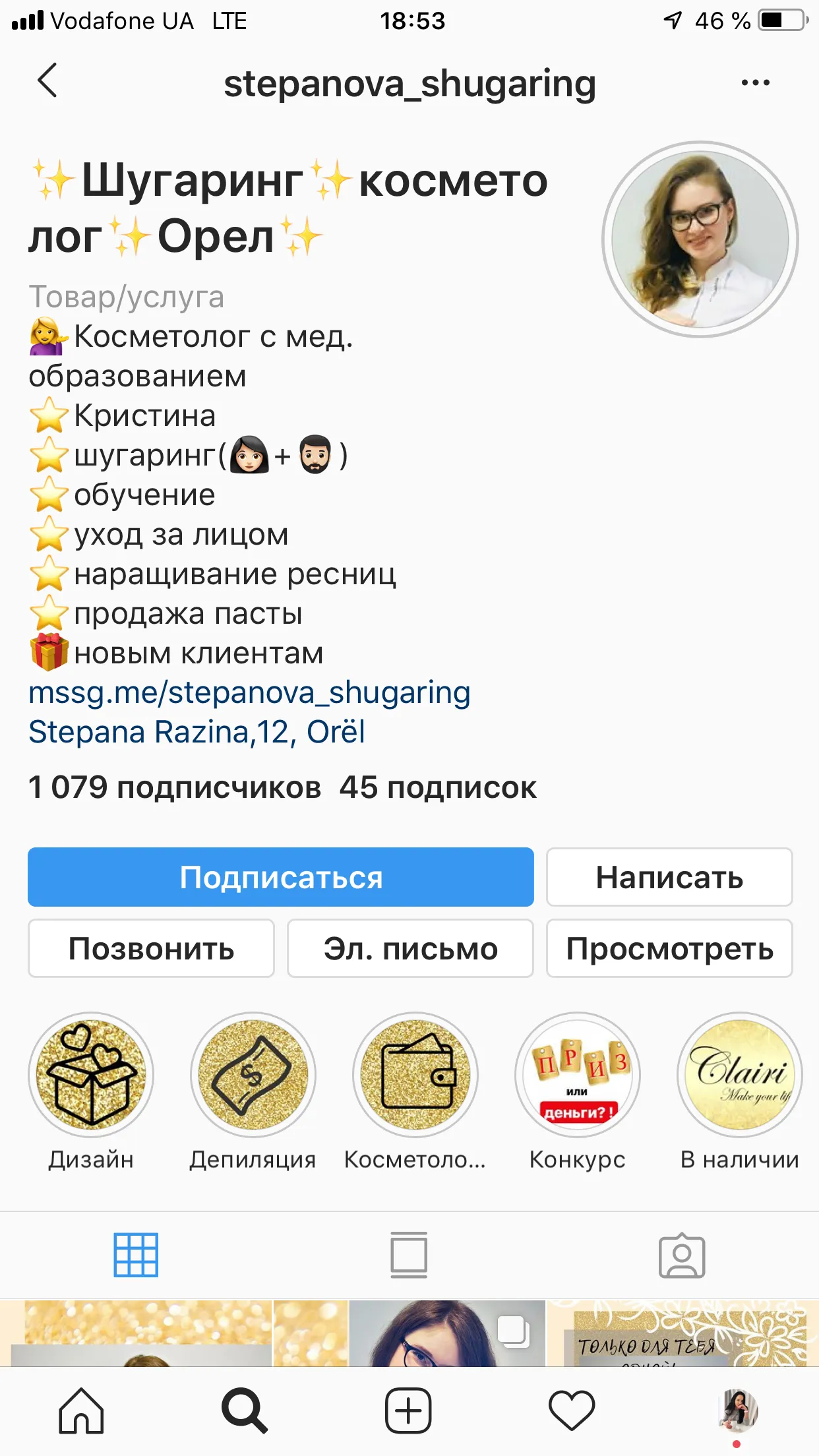Open the Конкурс story highlight
Screen dimensions: 819x1456
(x=578, y=1076)
